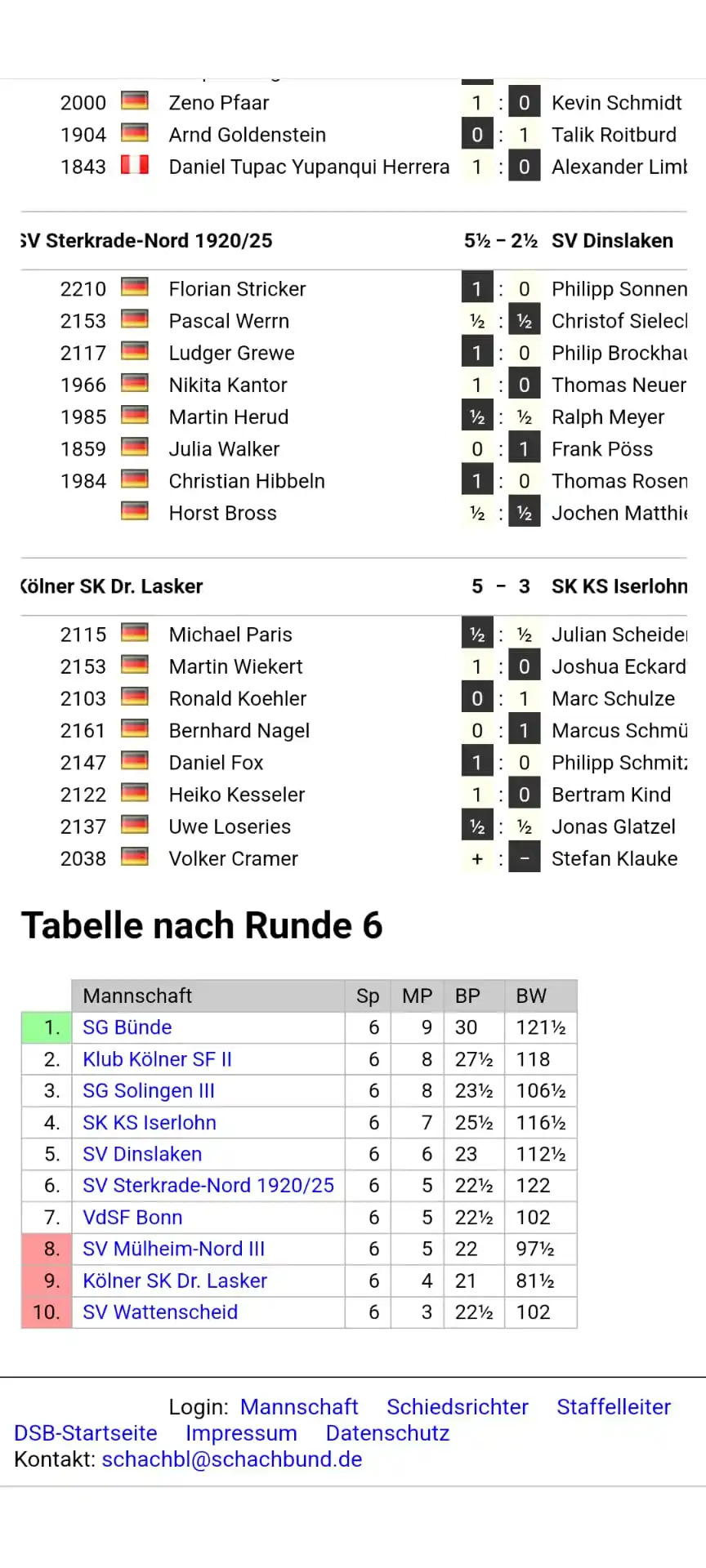Go to the DSB-Startseite
This screenshot has height=1568, width=706.
point(86,1432)
